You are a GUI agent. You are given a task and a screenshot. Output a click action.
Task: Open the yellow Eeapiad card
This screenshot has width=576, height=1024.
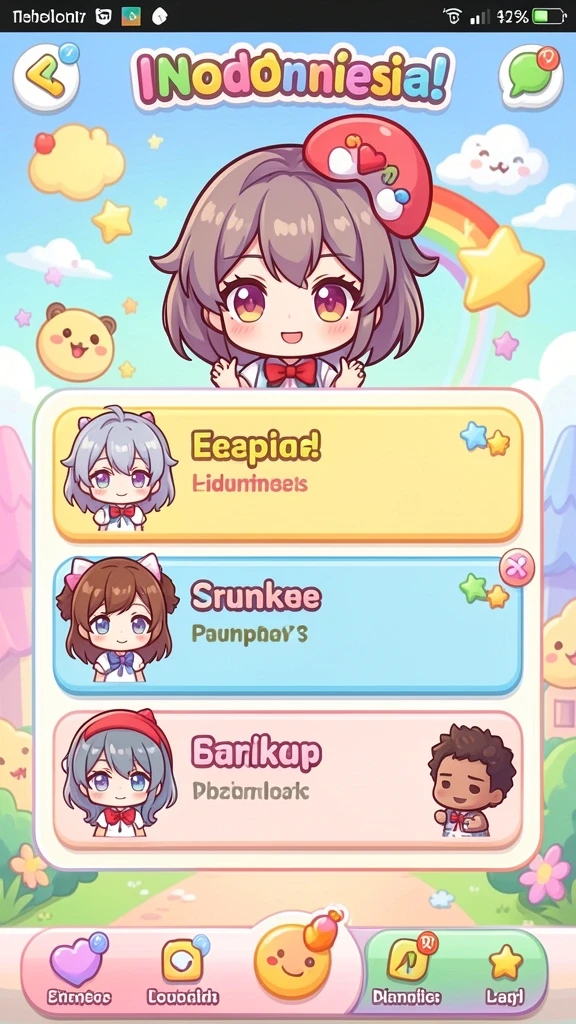click(287, 474)
